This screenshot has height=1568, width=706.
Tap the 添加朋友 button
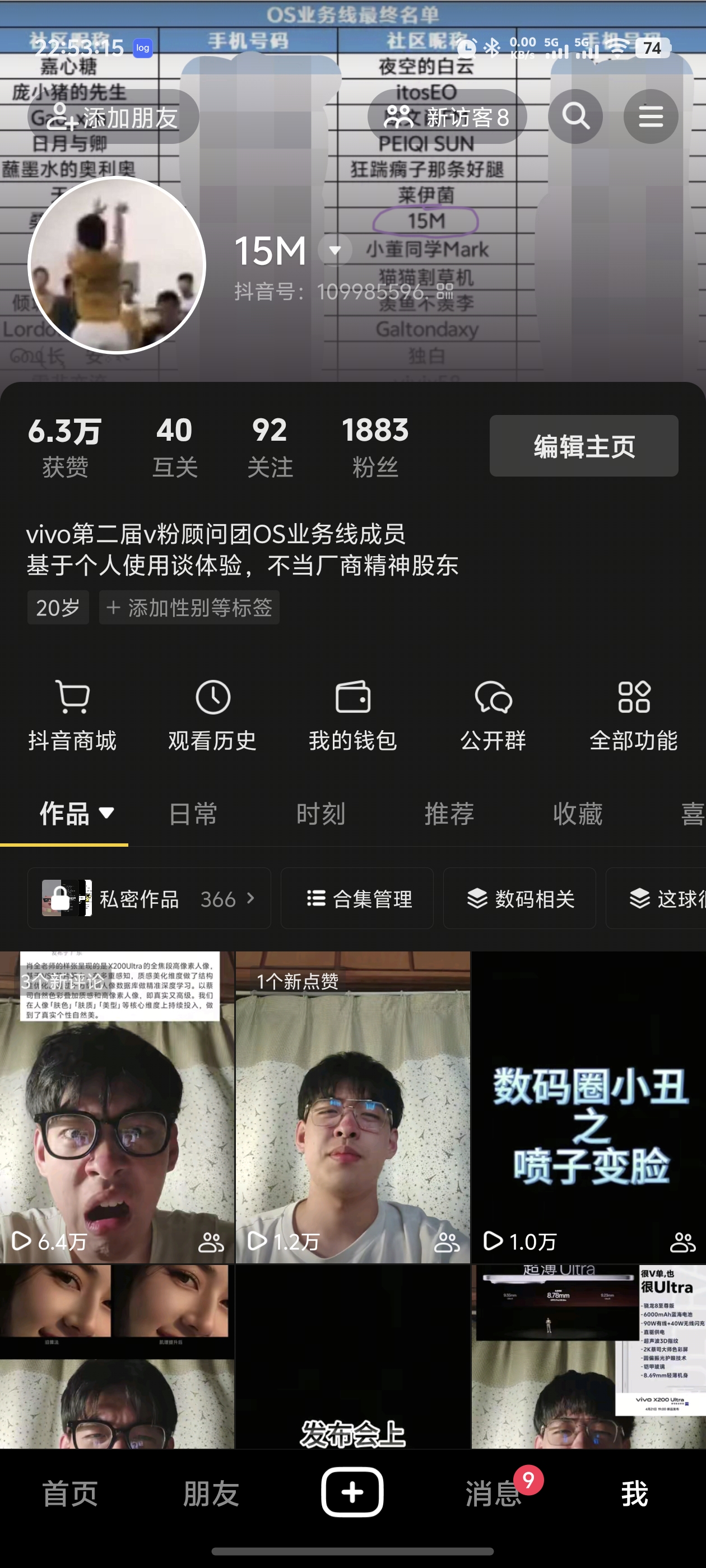[x=113, y=117]
